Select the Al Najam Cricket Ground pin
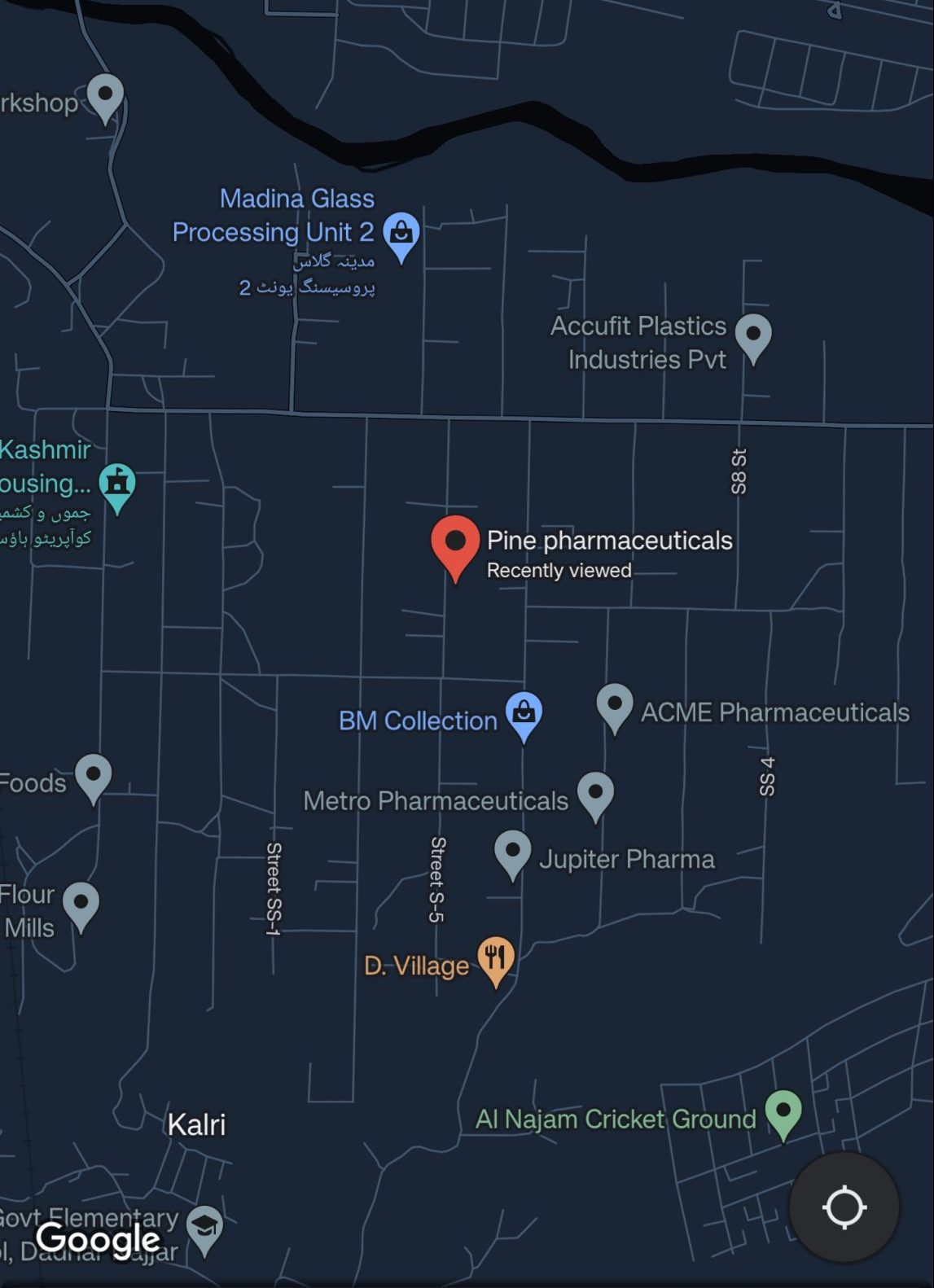Viewport: 934px width, 1288px height. (783, 1111)
